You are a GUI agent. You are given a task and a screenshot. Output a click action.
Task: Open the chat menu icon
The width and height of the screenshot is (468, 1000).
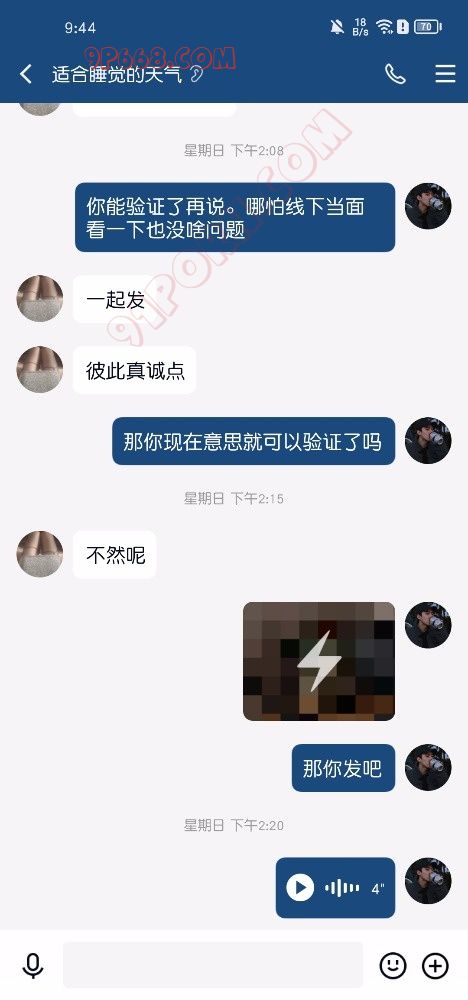(445, 74)
